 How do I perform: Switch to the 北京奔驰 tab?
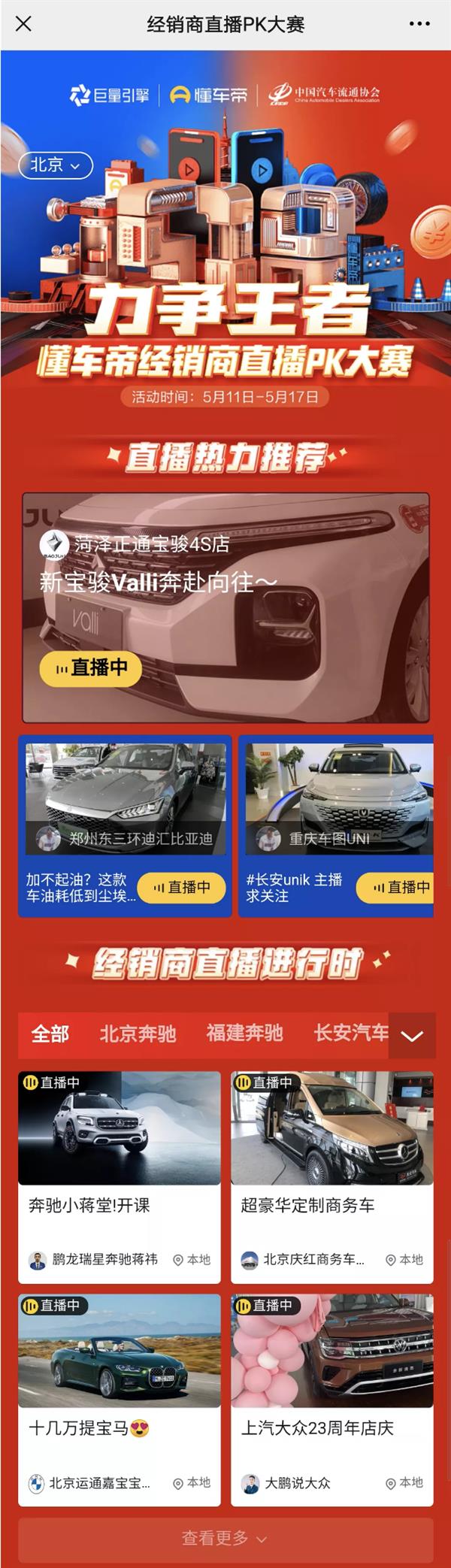pyautogui.click(x=138, y=1034)
